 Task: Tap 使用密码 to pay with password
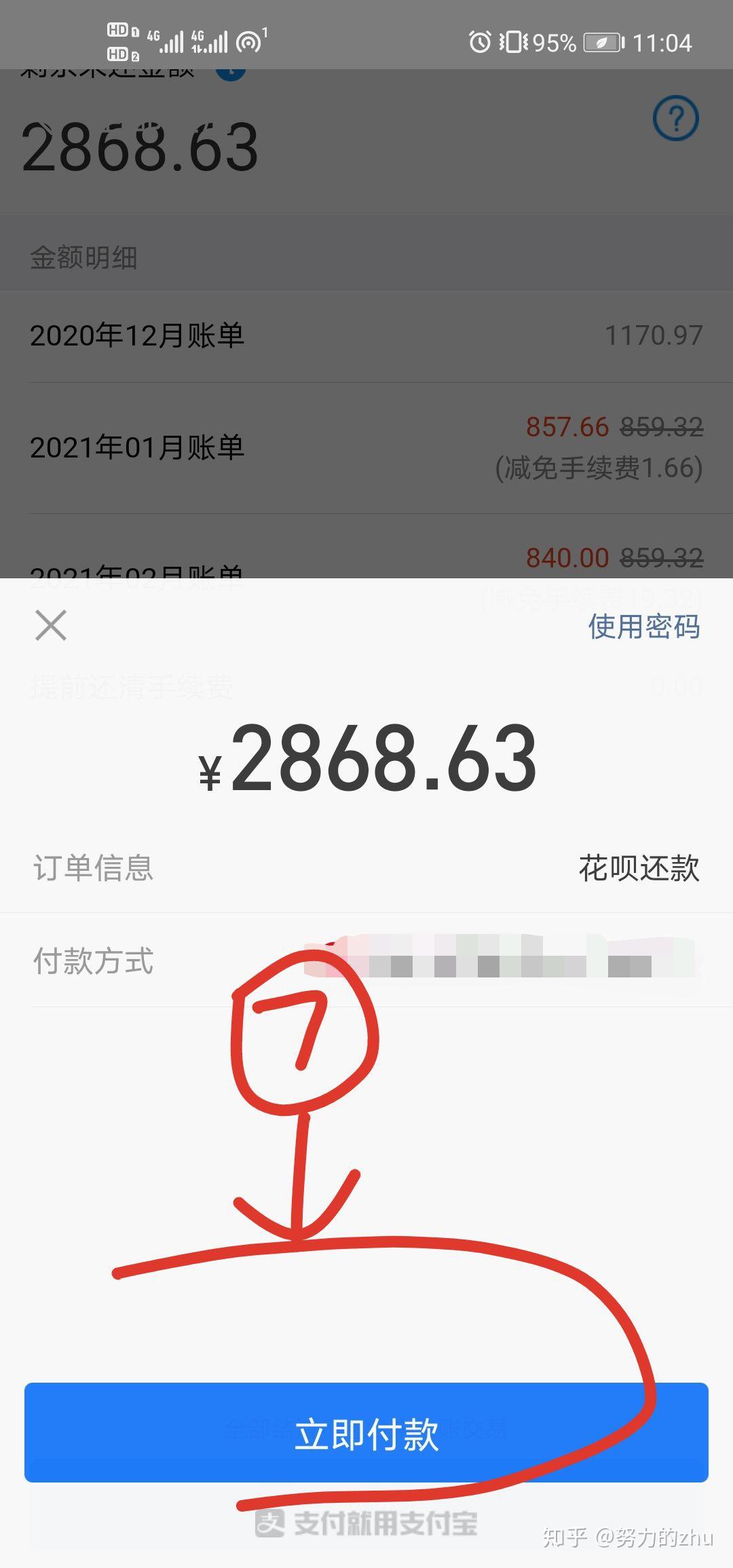(643, 626)
